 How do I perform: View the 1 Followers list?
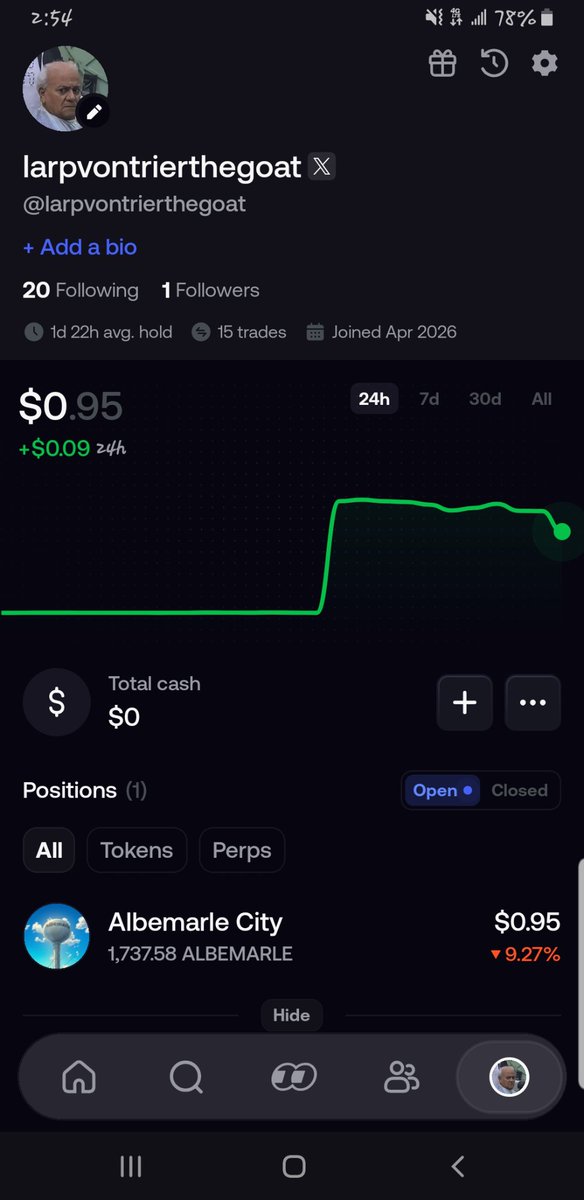pos(210,290)
